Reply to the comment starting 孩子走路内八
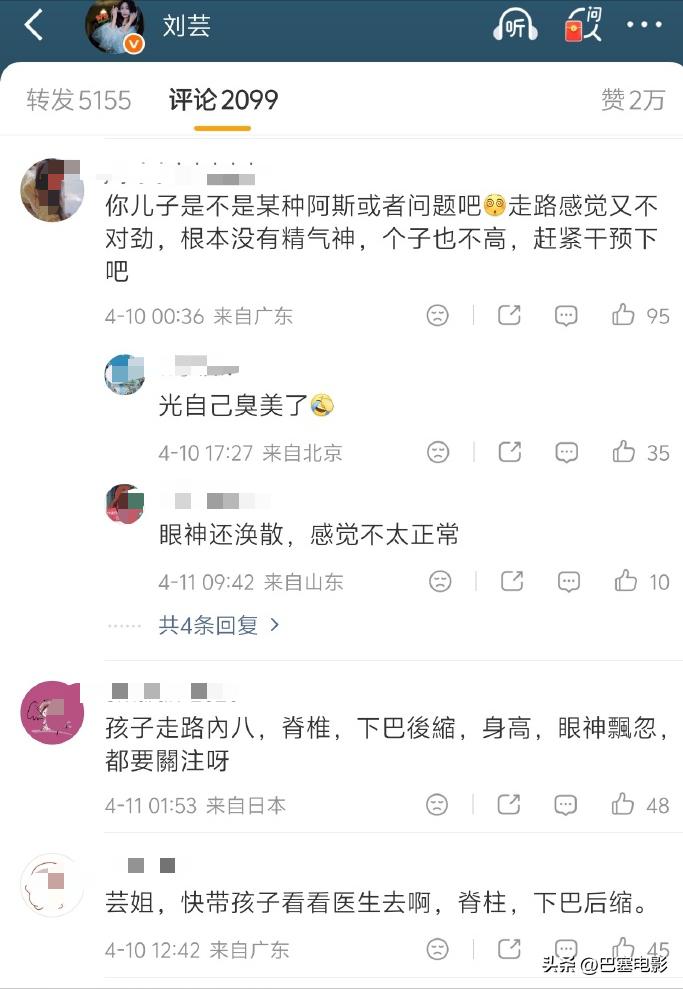The width and height of the screenshot is (683, 989). [566, 804]
